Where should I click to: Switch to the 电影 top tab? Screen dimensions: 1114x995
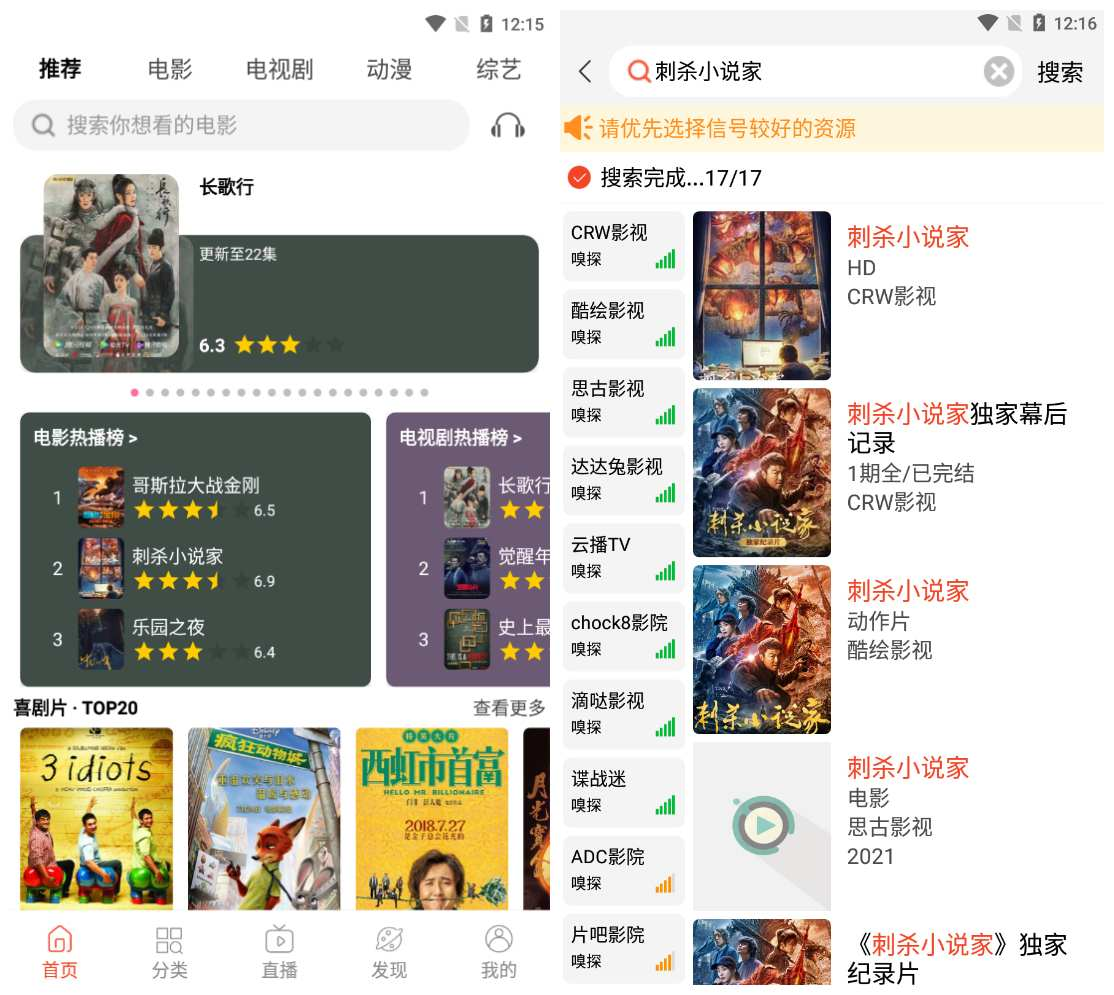[x=169, y=69]
